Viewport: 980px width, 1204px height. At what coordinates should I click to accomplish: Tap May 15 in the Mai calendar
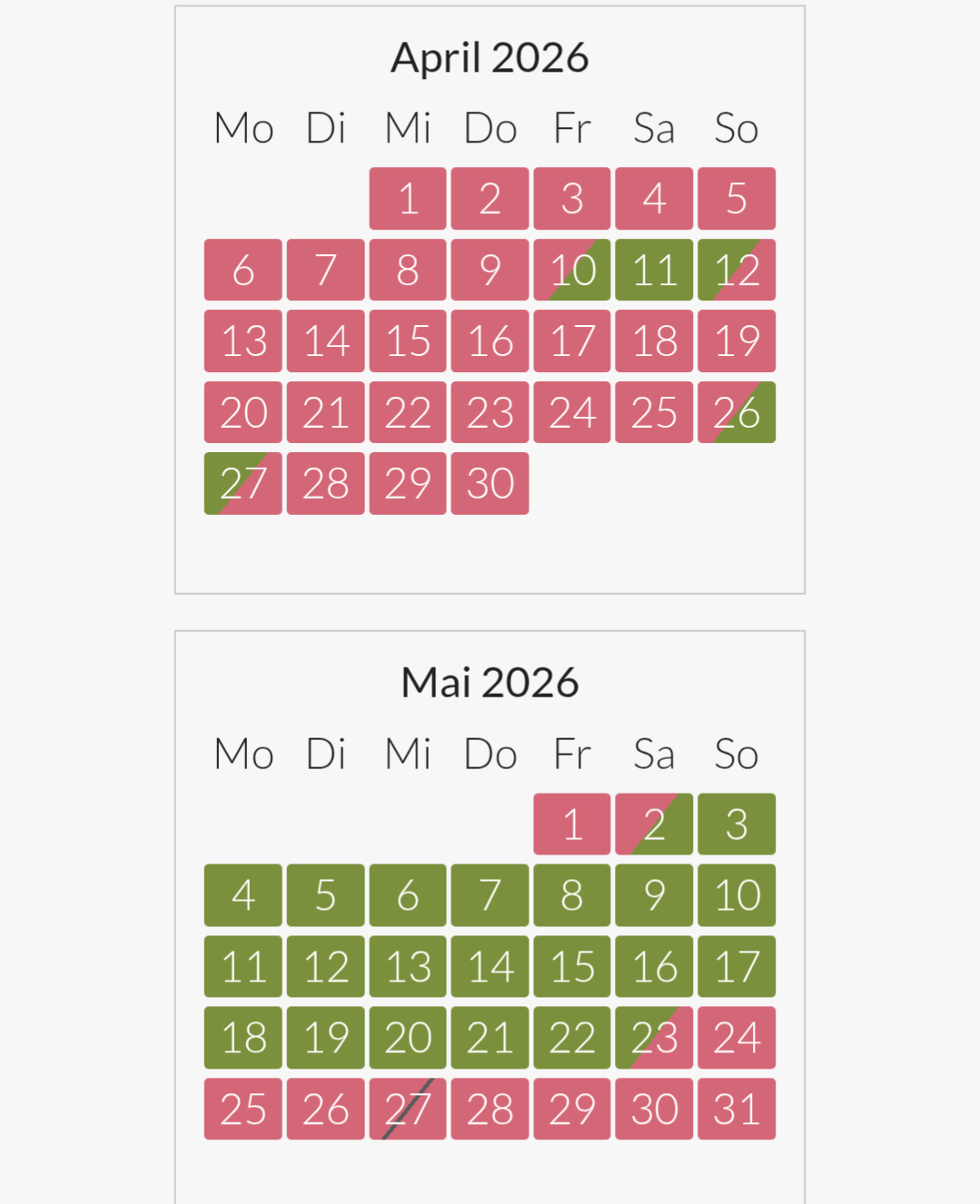pyautogui.click(x=572, y=966)
